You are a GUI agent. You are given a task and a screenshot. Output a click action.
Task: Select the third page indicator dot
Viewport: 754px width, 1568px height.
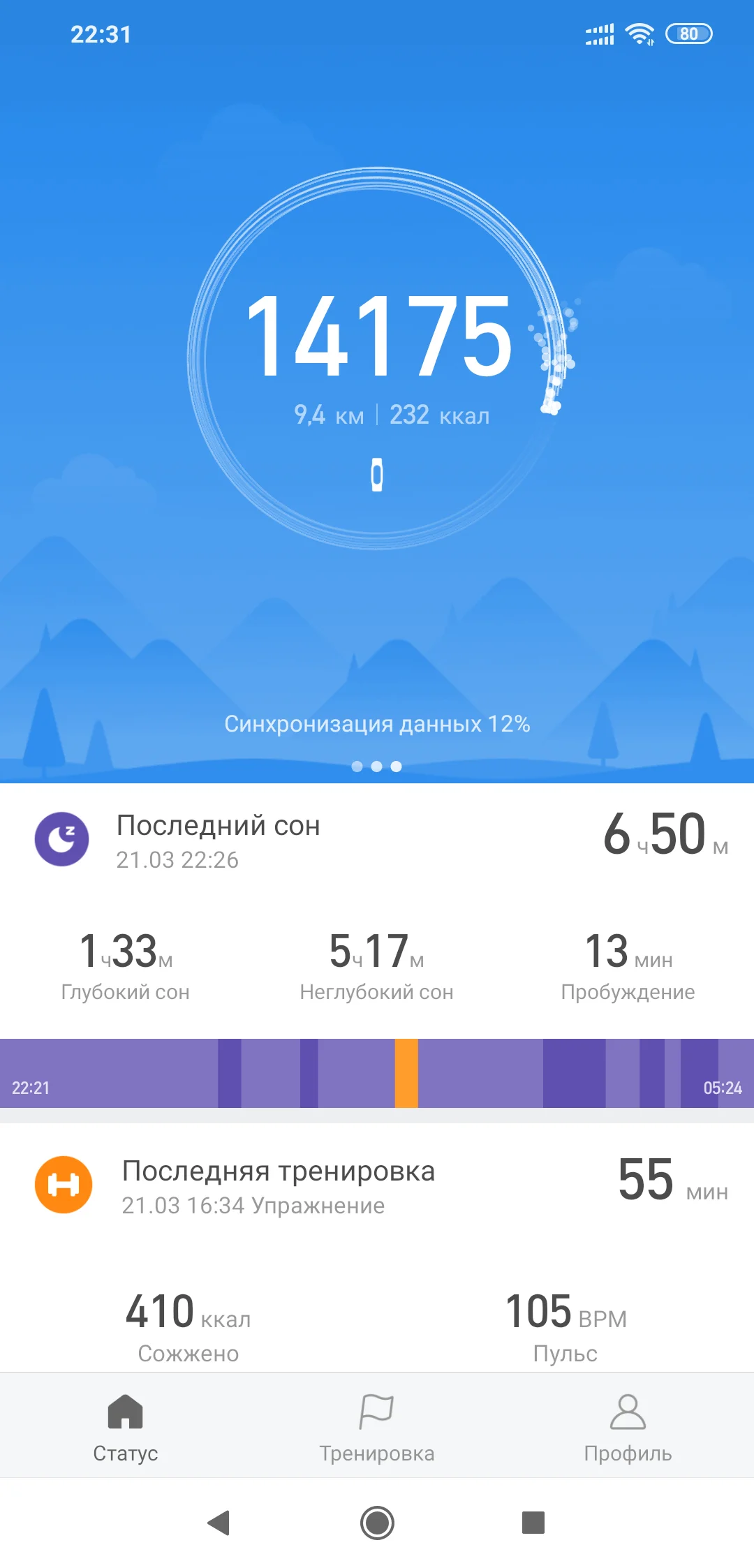(396, 767)
